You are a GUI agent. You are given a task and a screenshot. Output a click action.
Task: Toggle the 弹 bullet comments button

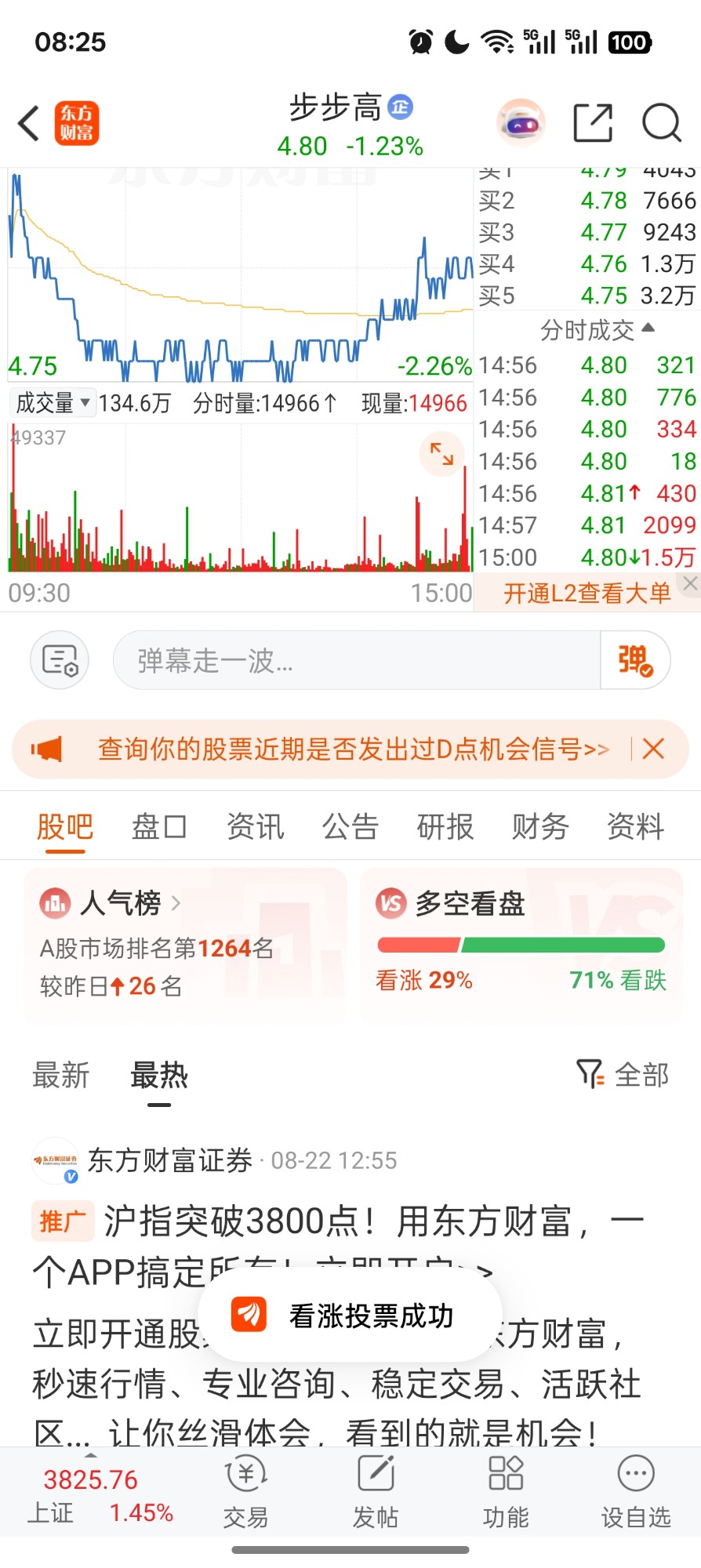(x=635, y=660)
